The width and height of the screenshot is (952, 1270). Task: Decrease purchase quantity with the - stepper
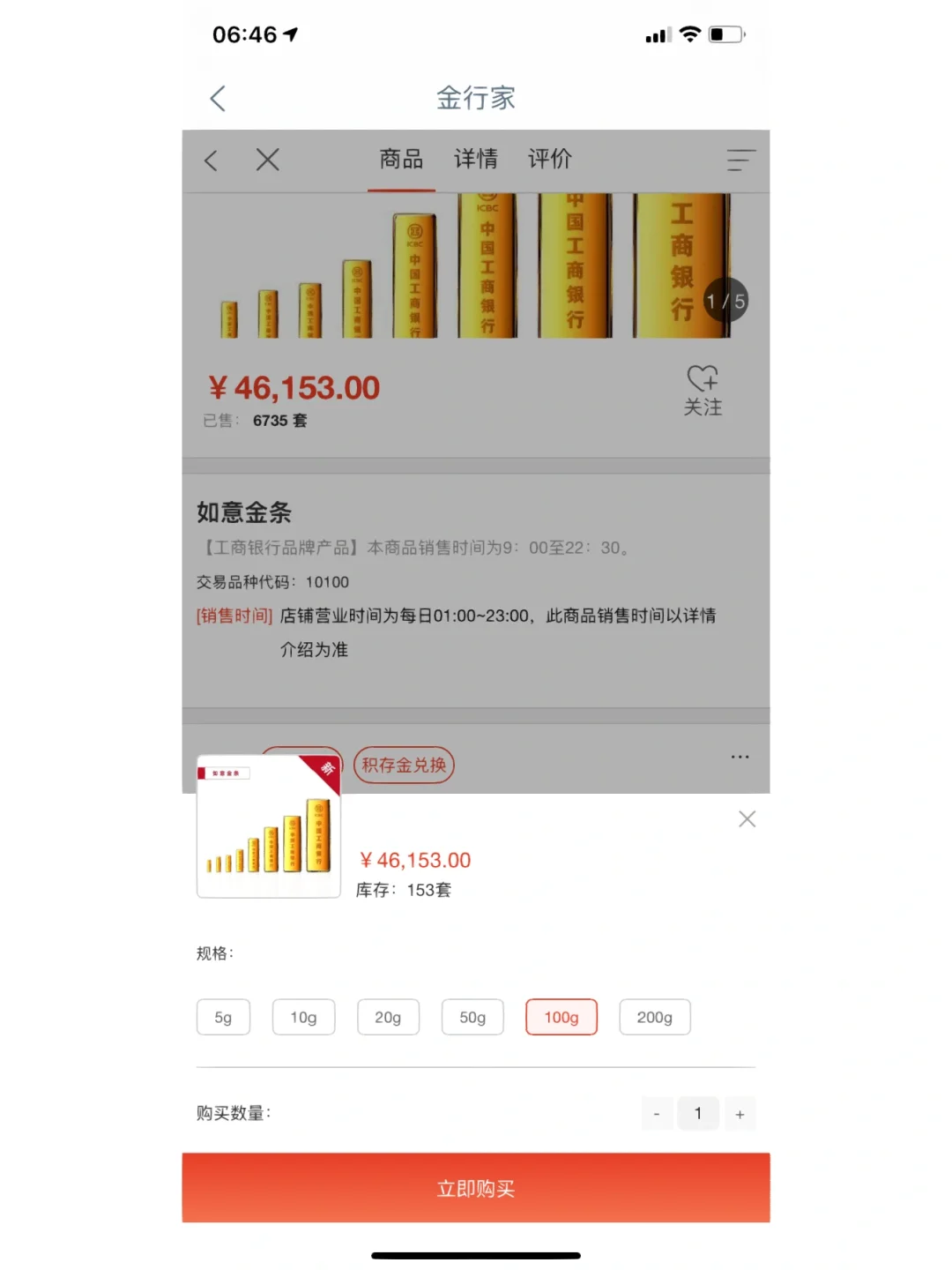click(x=657, y=1113)
